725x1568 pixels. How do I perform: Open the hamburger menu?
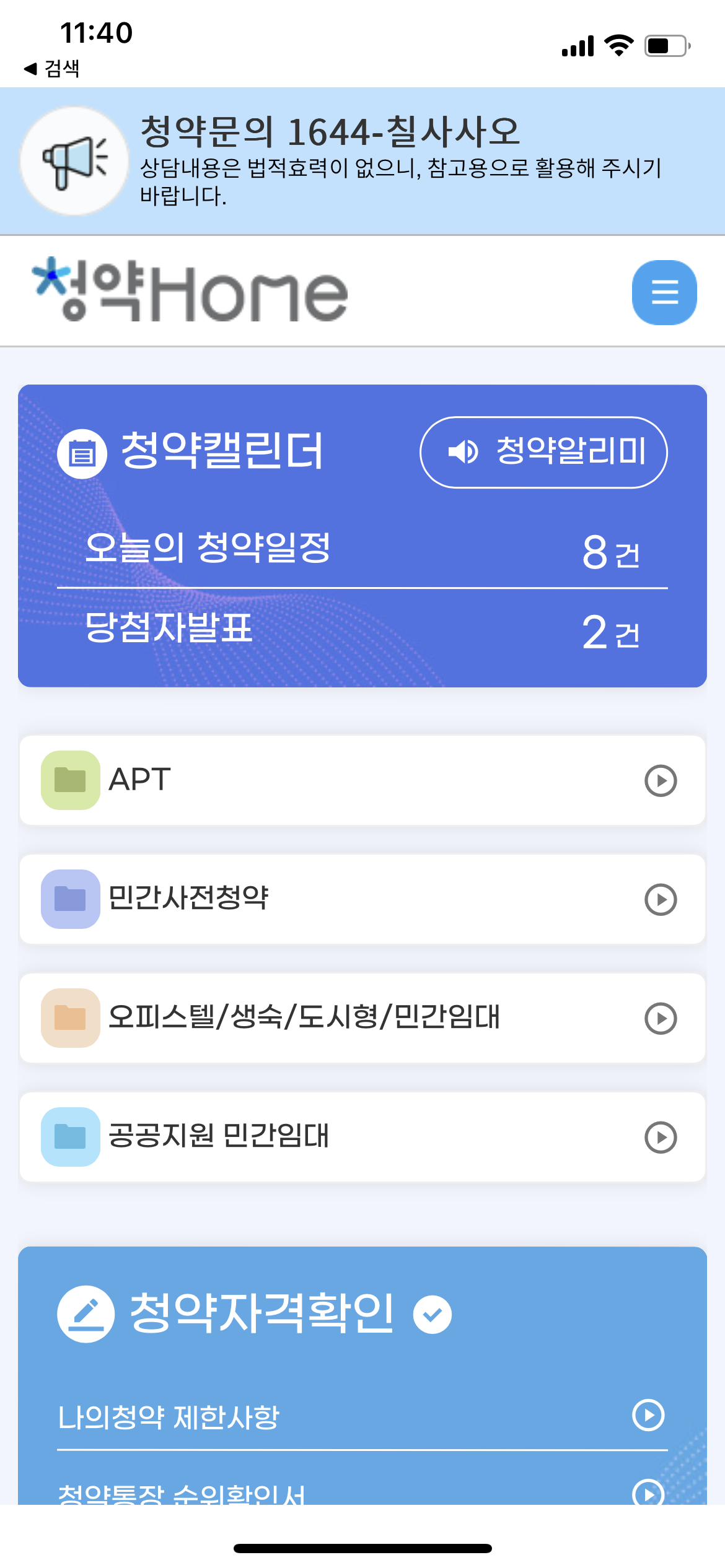click(664, 292)
